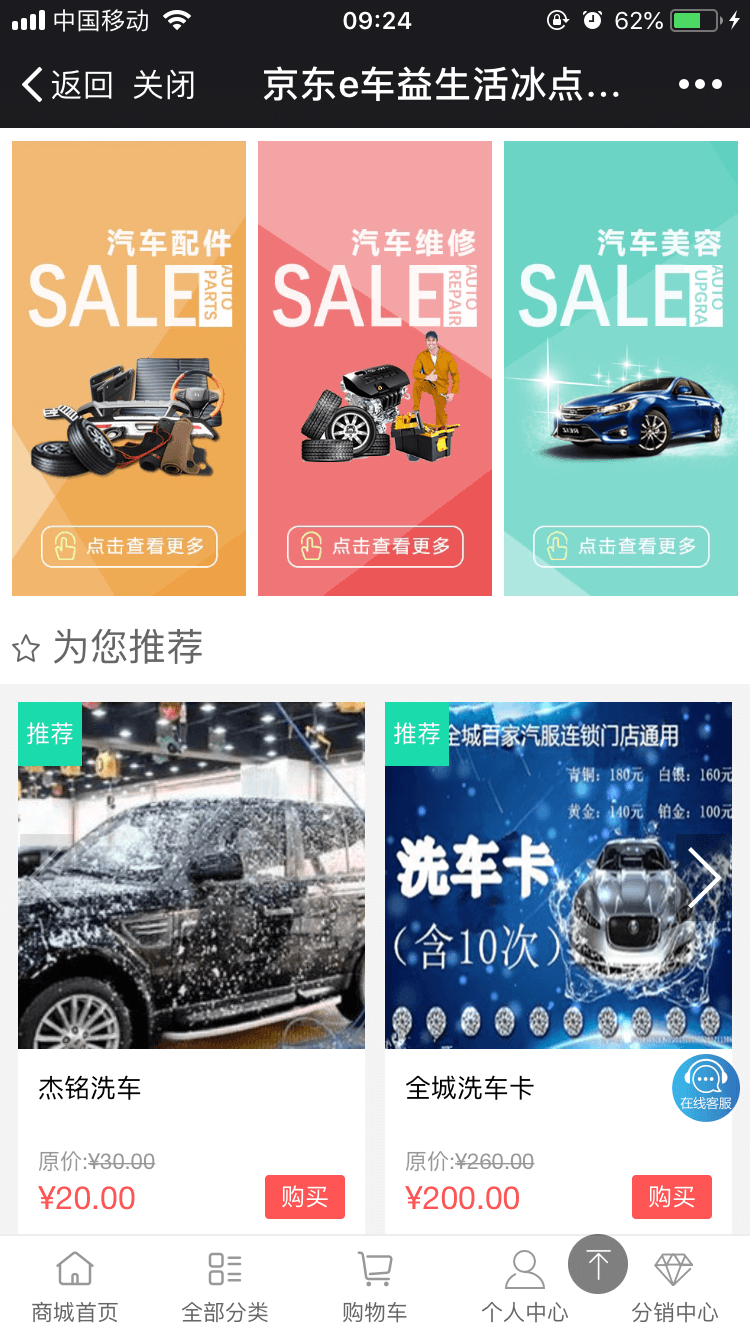This screenshot has width=750, height=1334.
Task: Open the 购物车 tab
Action: [x=375, y=1286]
